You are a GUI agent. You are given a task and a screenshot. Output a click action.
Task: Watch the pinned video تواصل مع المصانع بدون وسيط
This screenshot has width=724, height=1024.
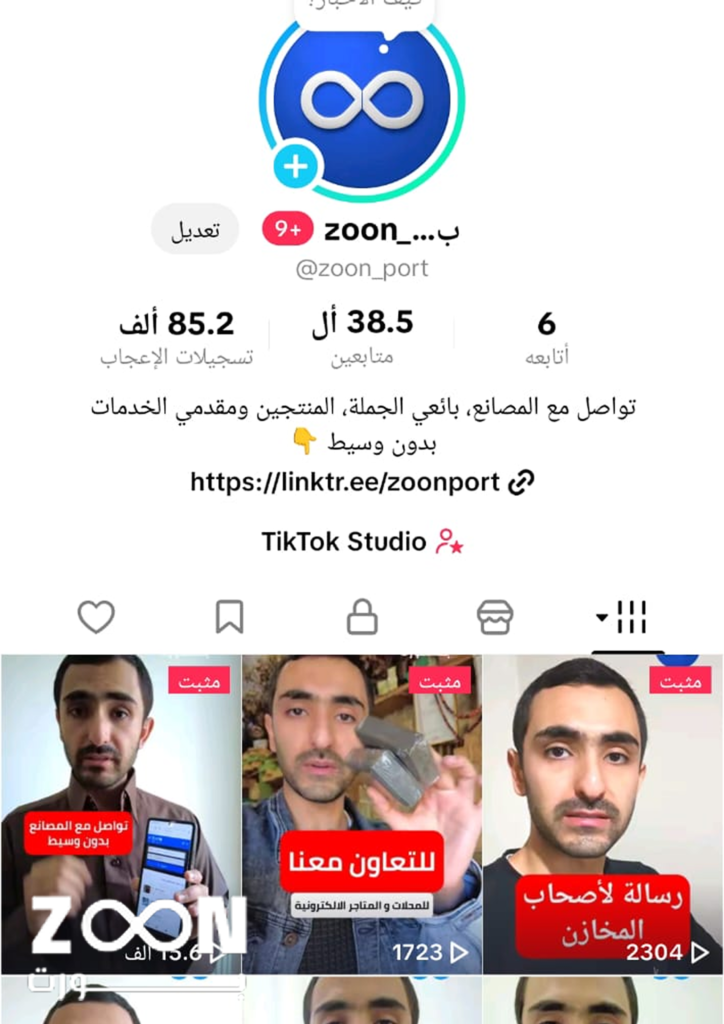click(x=120, y=814)
